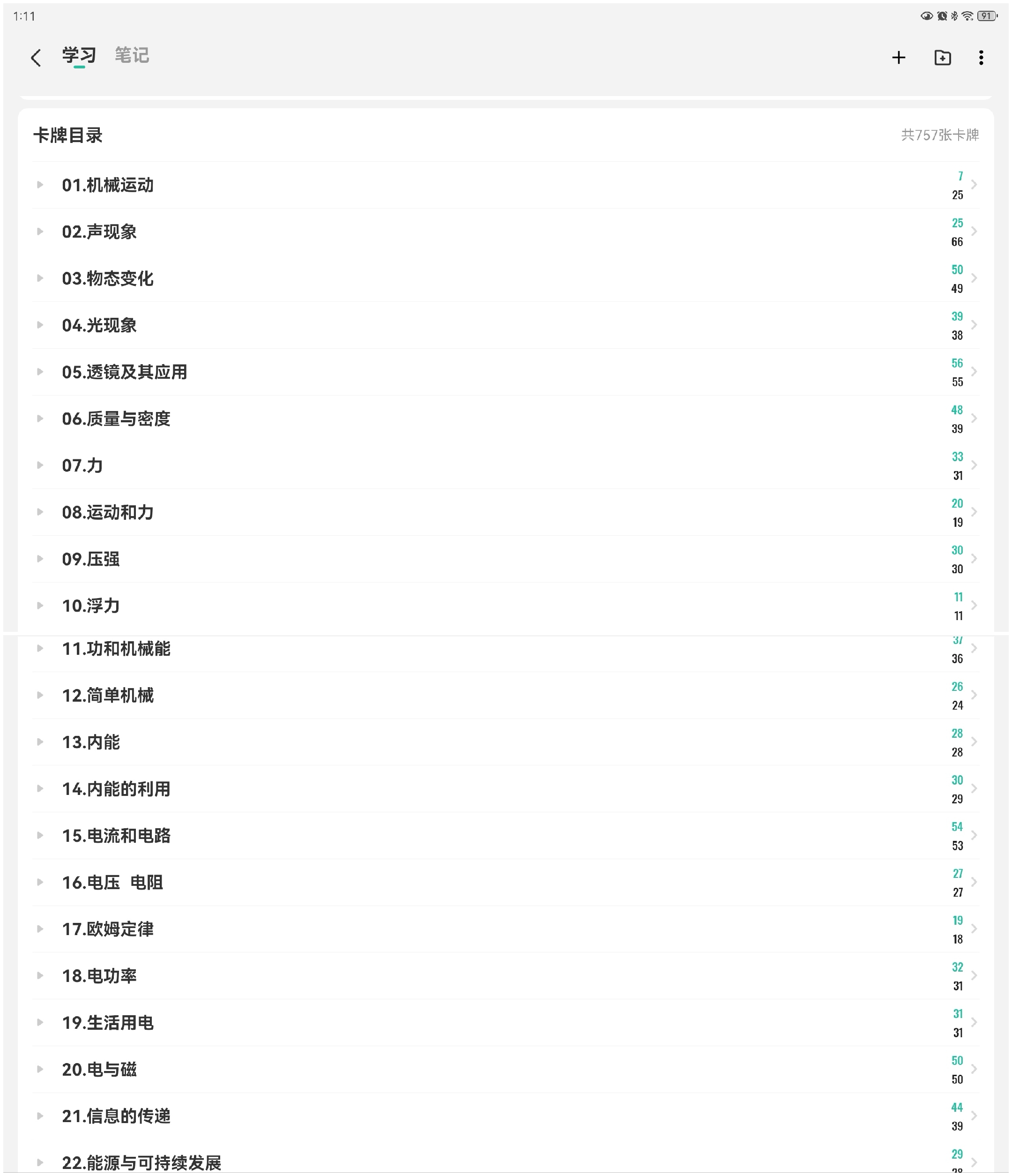The width and height of the screenshot is (1012, 1176).
Task: Expand the arrow beside 04.光现象
Action: coord(40,325)
